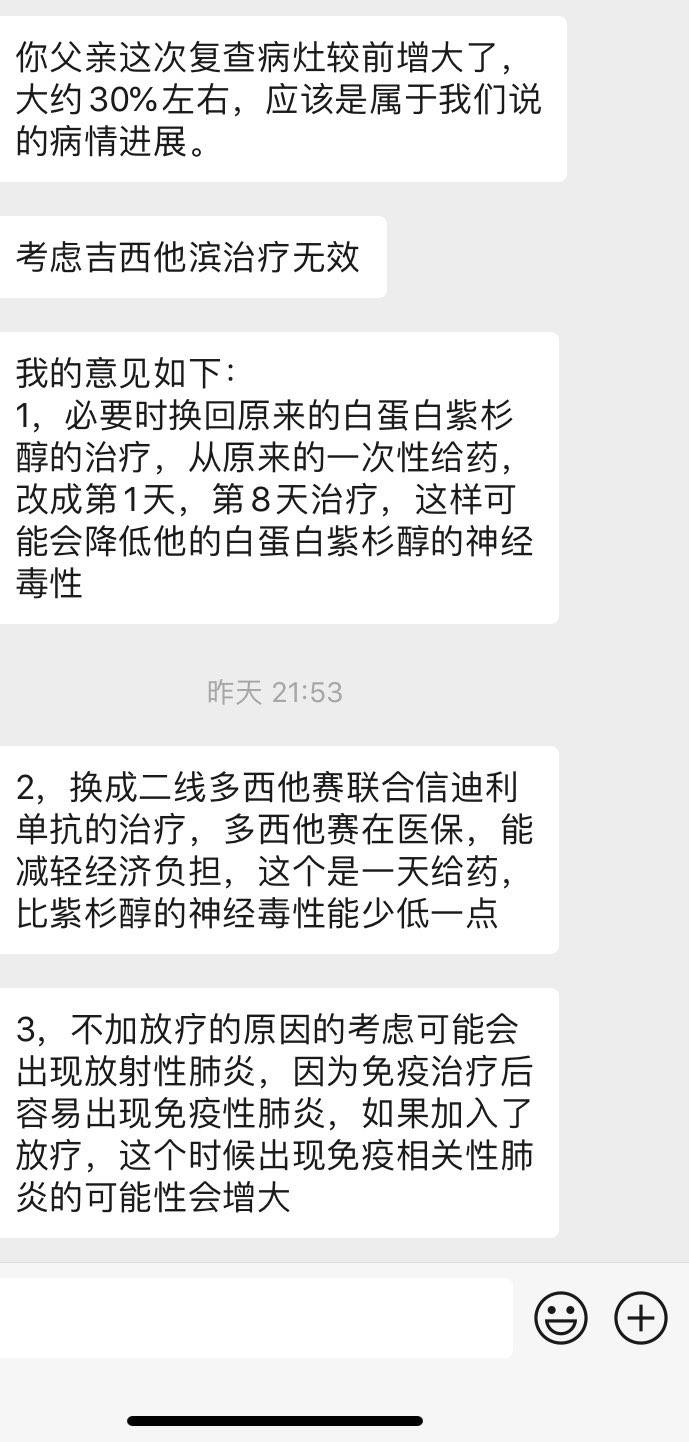
Task: Open the plus attachments menu
Action: [640, 1317]
